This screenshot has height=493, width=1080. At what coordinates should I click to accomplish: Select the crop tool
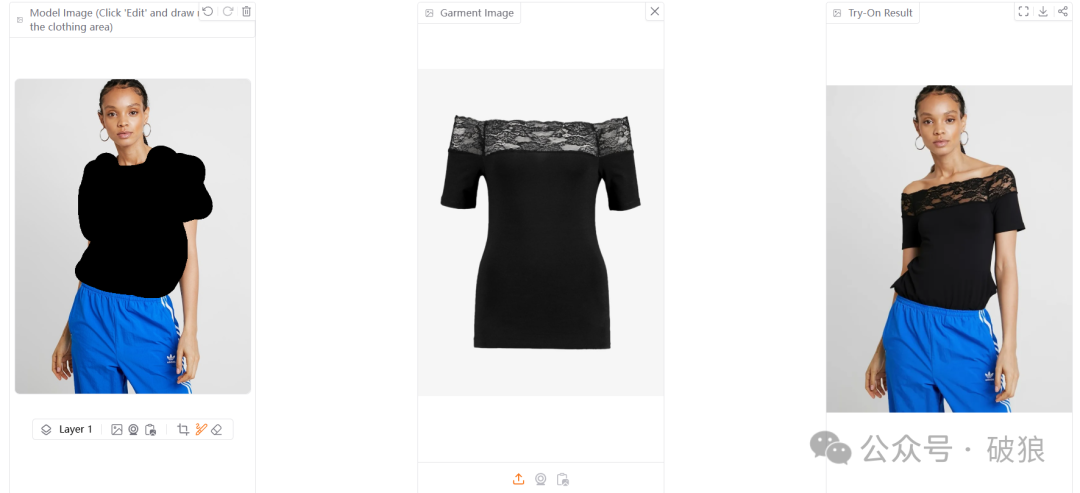[183, 429]
